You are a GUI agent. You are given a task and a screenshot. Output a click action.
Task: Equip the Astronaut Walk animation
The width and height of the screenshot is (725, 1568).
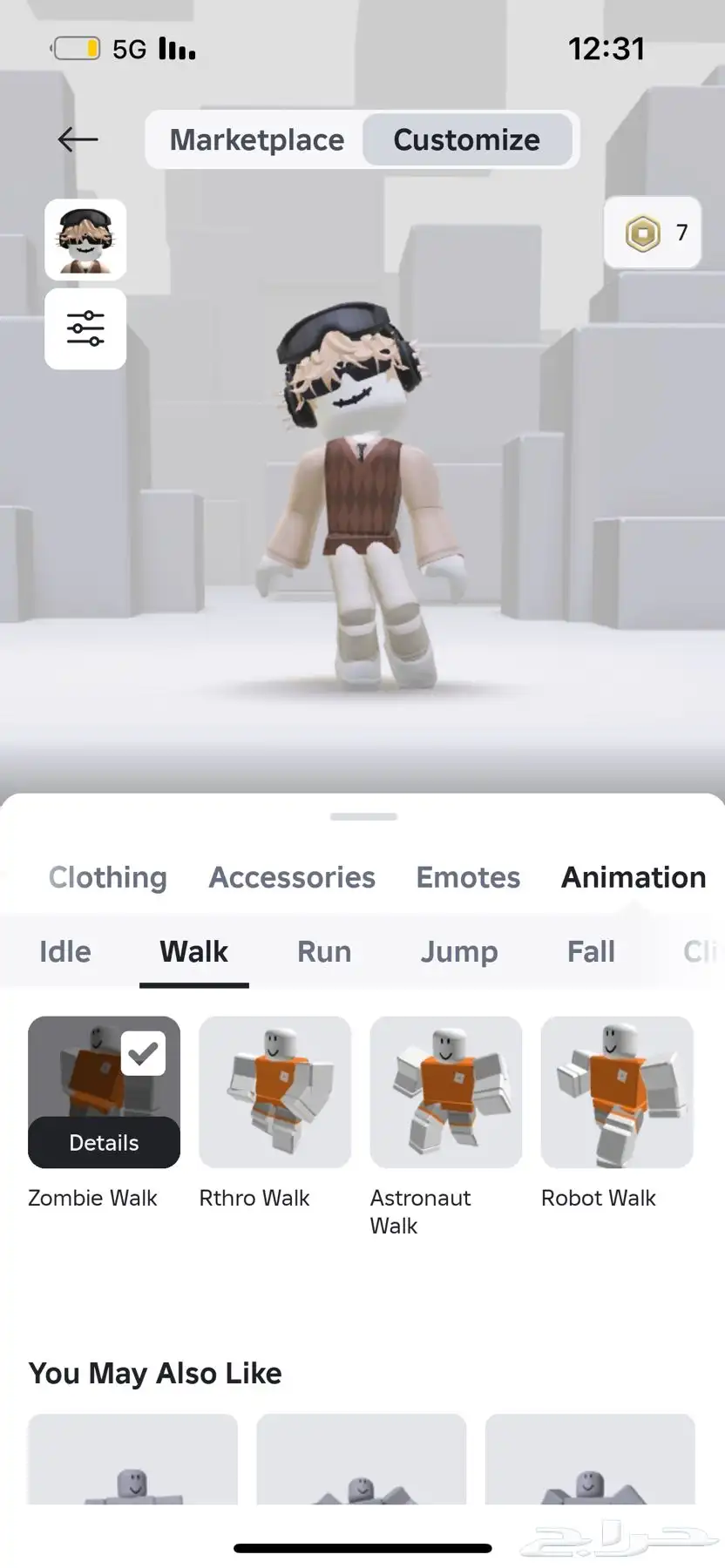coord(445,1092)
